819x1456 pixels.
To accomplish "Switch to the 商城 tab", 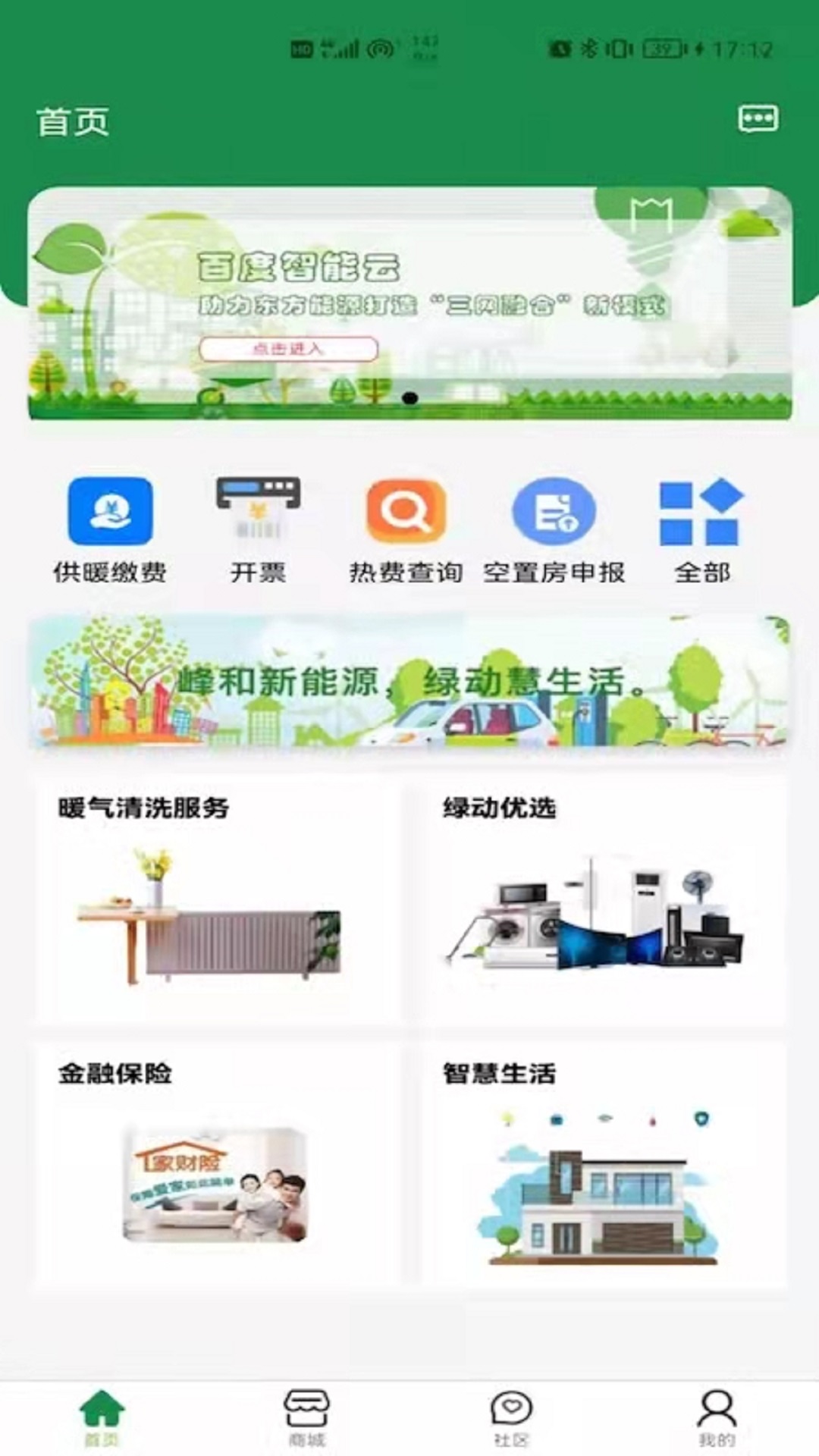I will [x=307, y=1418].
